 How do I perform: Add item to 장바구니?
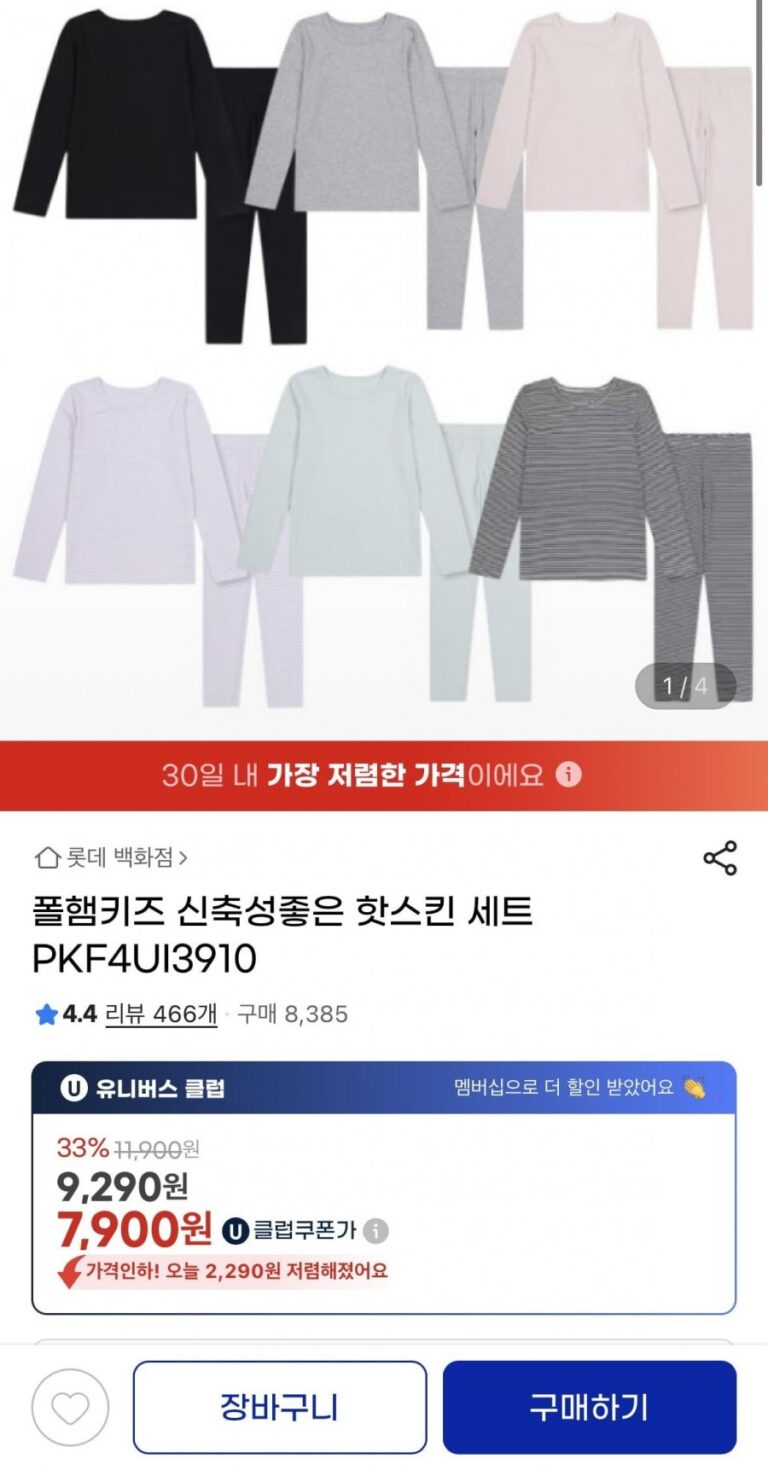[279, 1407]
